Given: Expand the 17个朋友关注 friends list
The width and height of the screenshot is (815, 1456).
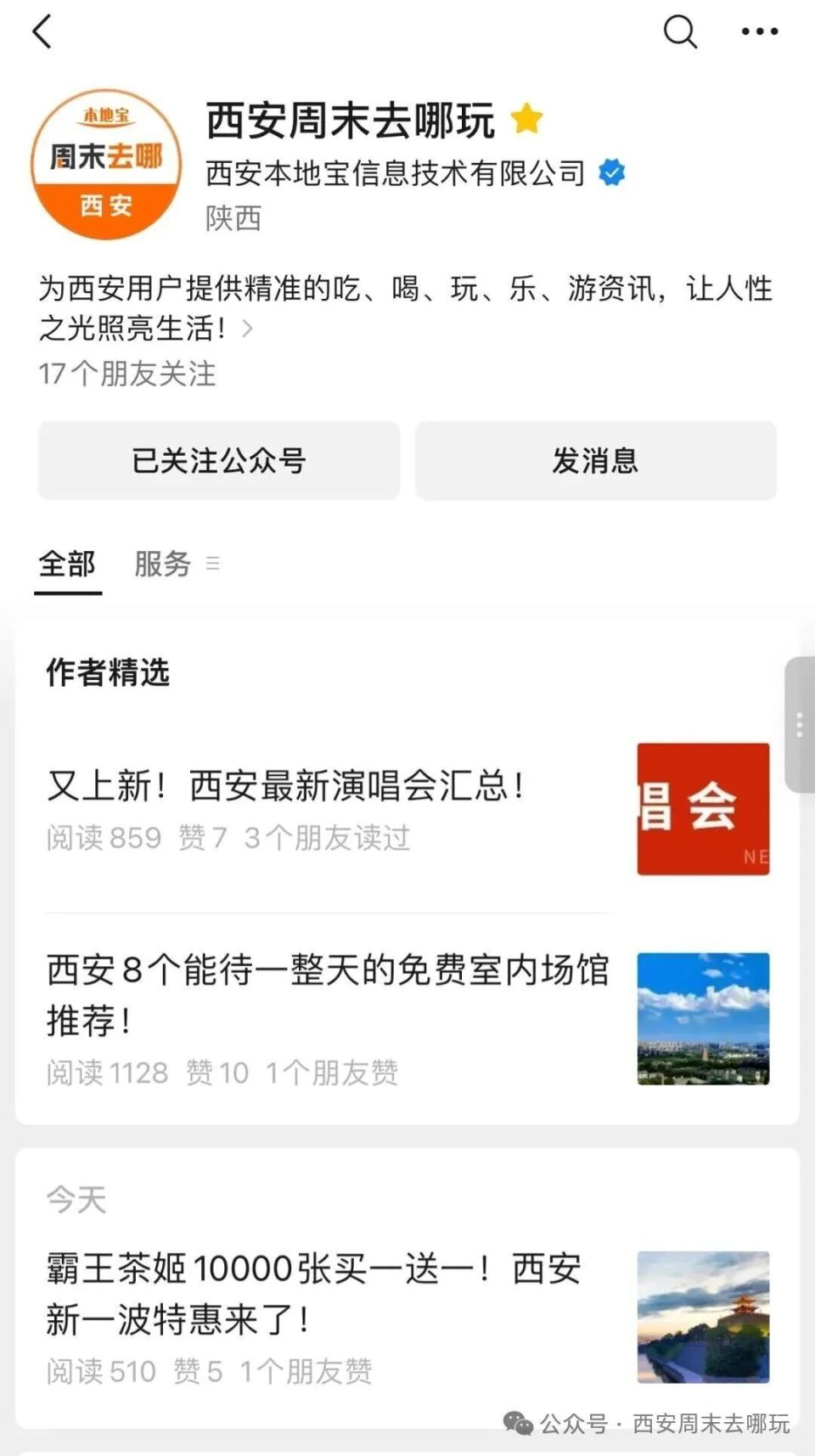Looking at the screenshot, I should coord(127,374).
